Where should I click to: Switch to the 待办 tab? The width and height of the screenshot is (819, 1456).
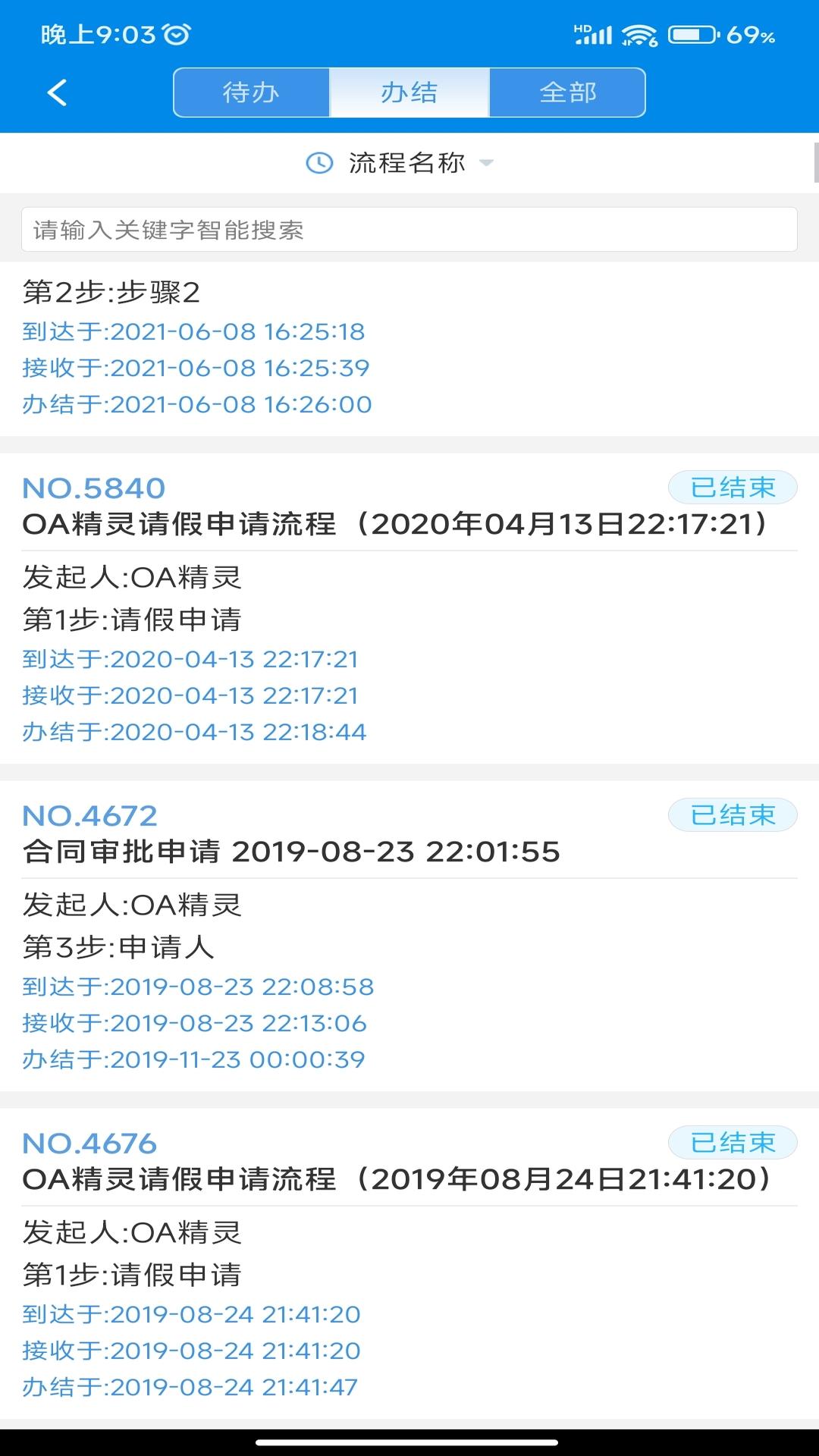[x=252, y=93]
